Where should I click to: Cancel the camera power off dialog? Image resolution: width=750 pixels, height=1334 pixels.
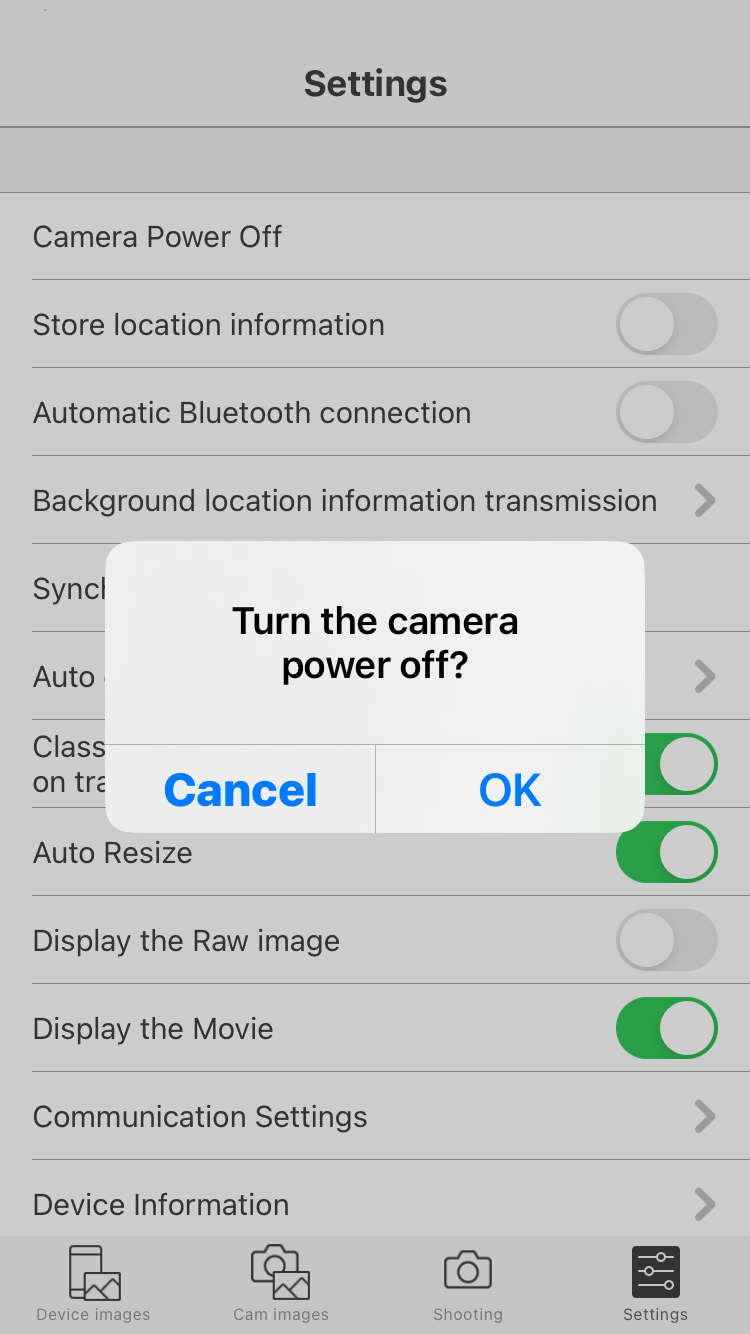(x=240, y=789)
